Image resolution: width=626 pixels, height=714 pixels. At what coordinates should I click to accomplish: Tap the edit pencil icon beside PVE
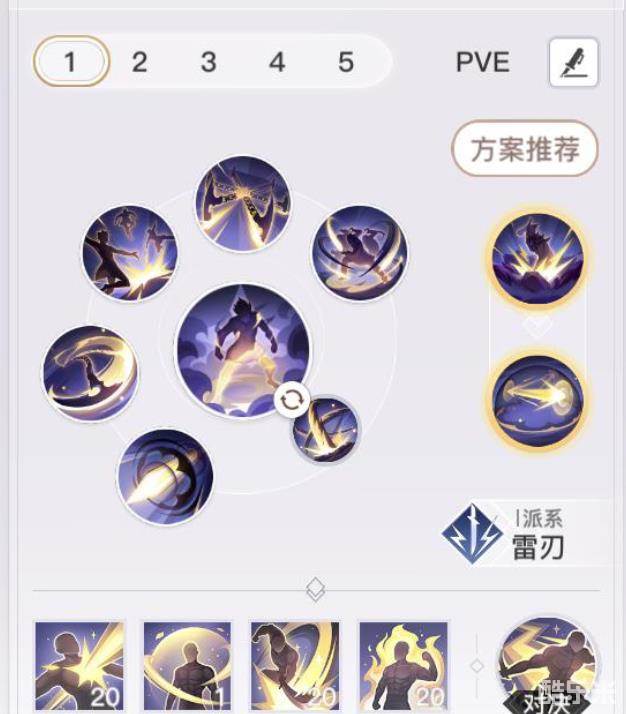[x=574, y=63]
